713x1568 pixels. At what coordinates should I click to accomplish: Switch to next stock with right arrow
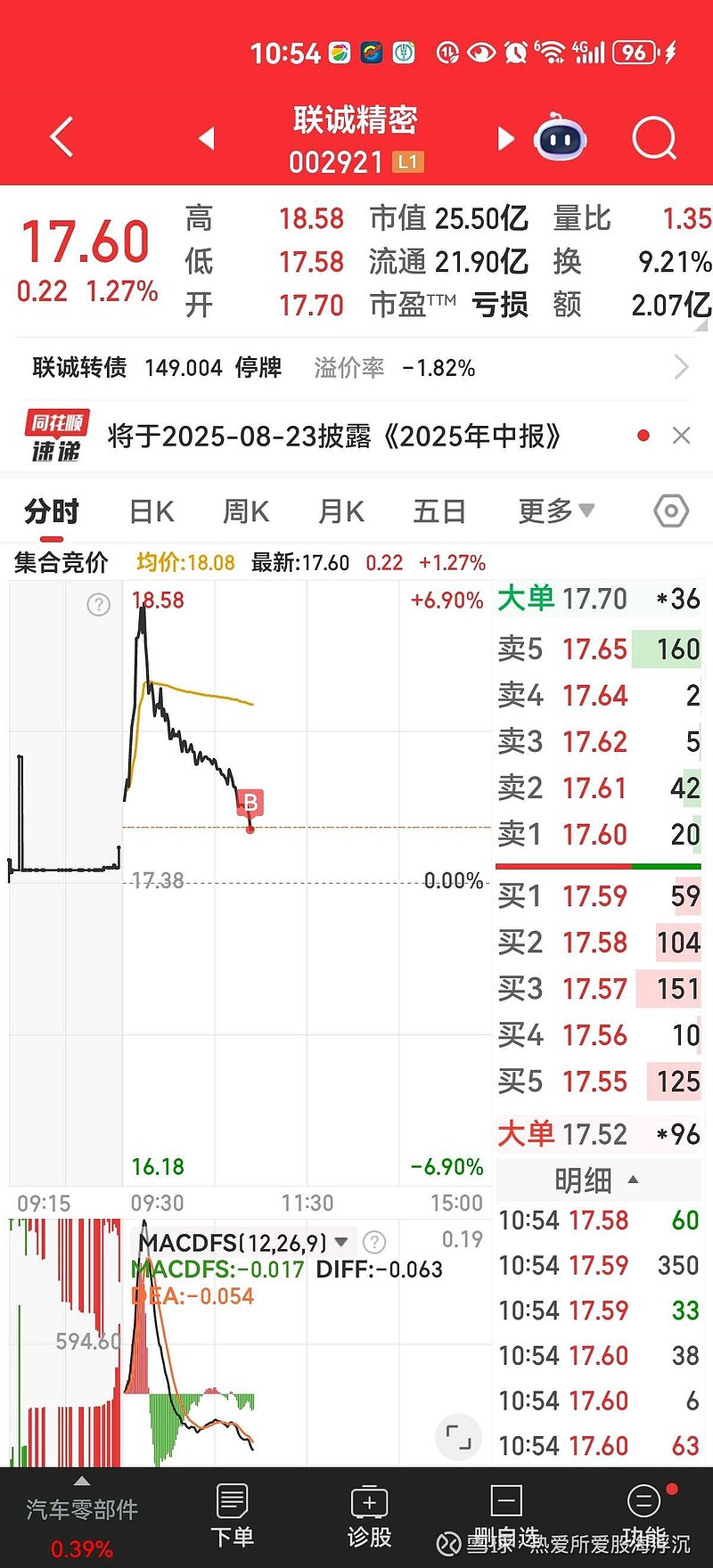click(x=504, y=139)
